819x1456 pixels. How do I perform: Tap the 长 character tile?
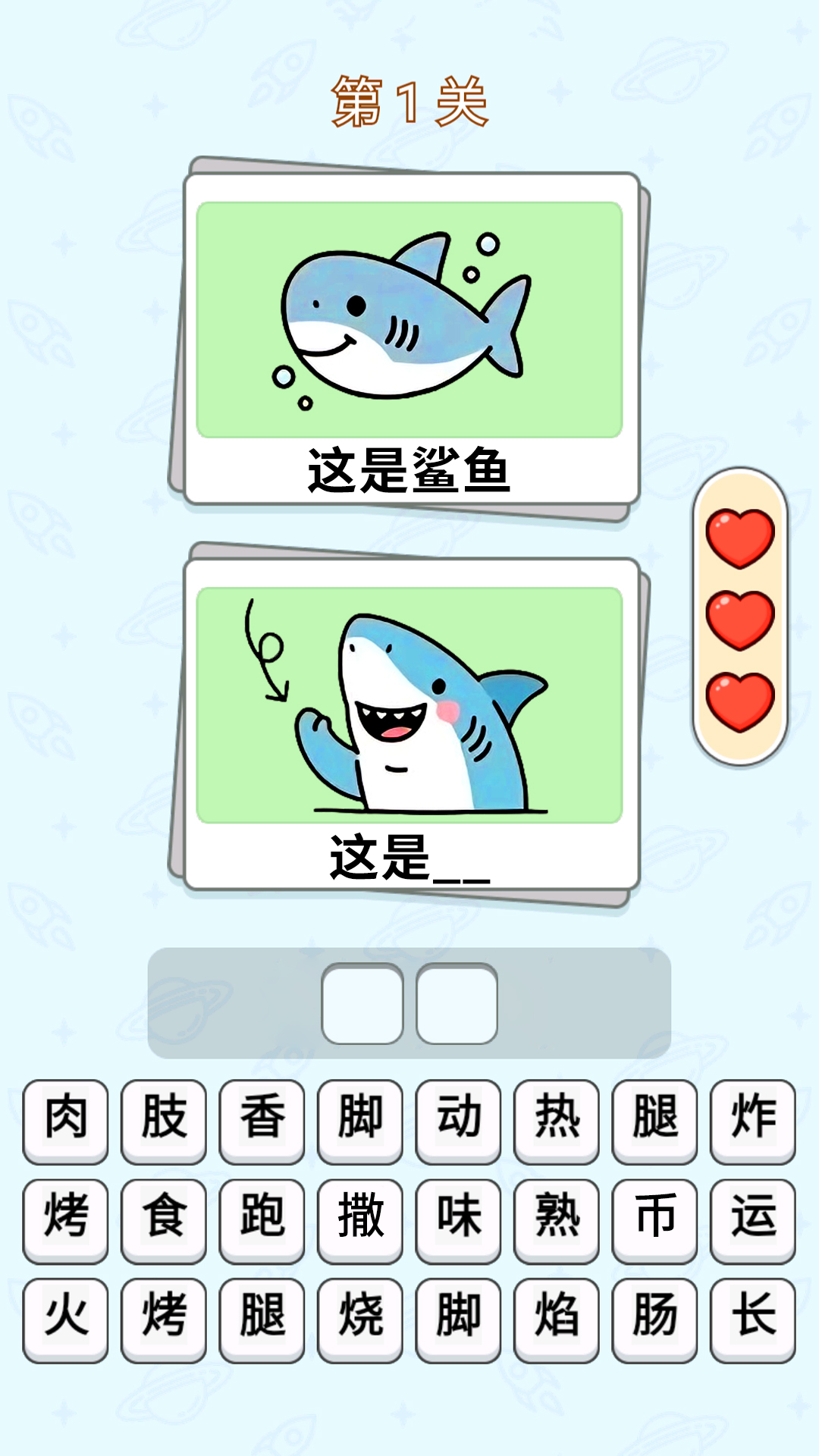click(753, 1319)
